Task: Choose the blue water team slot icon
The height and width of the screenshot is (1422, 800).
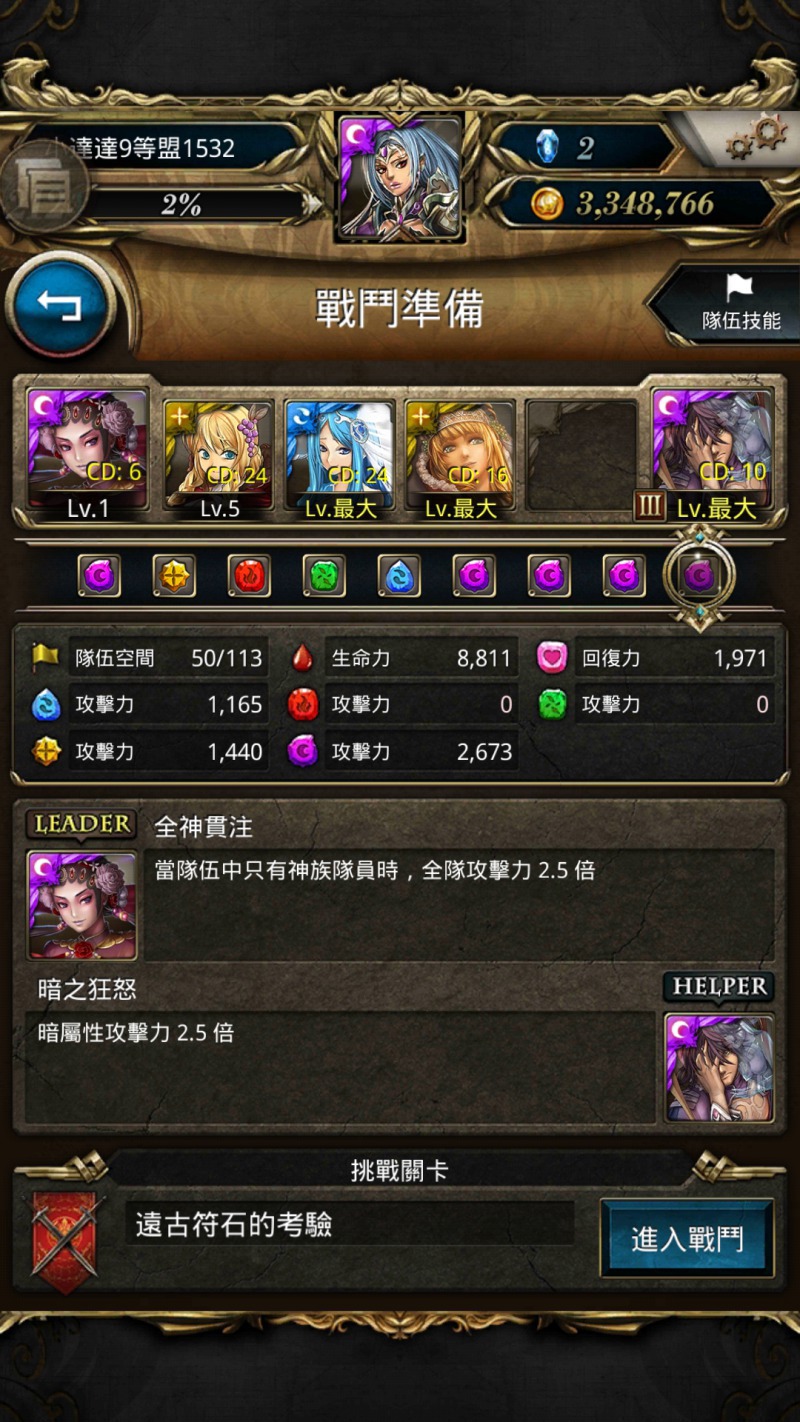Action: pos(399,576)
